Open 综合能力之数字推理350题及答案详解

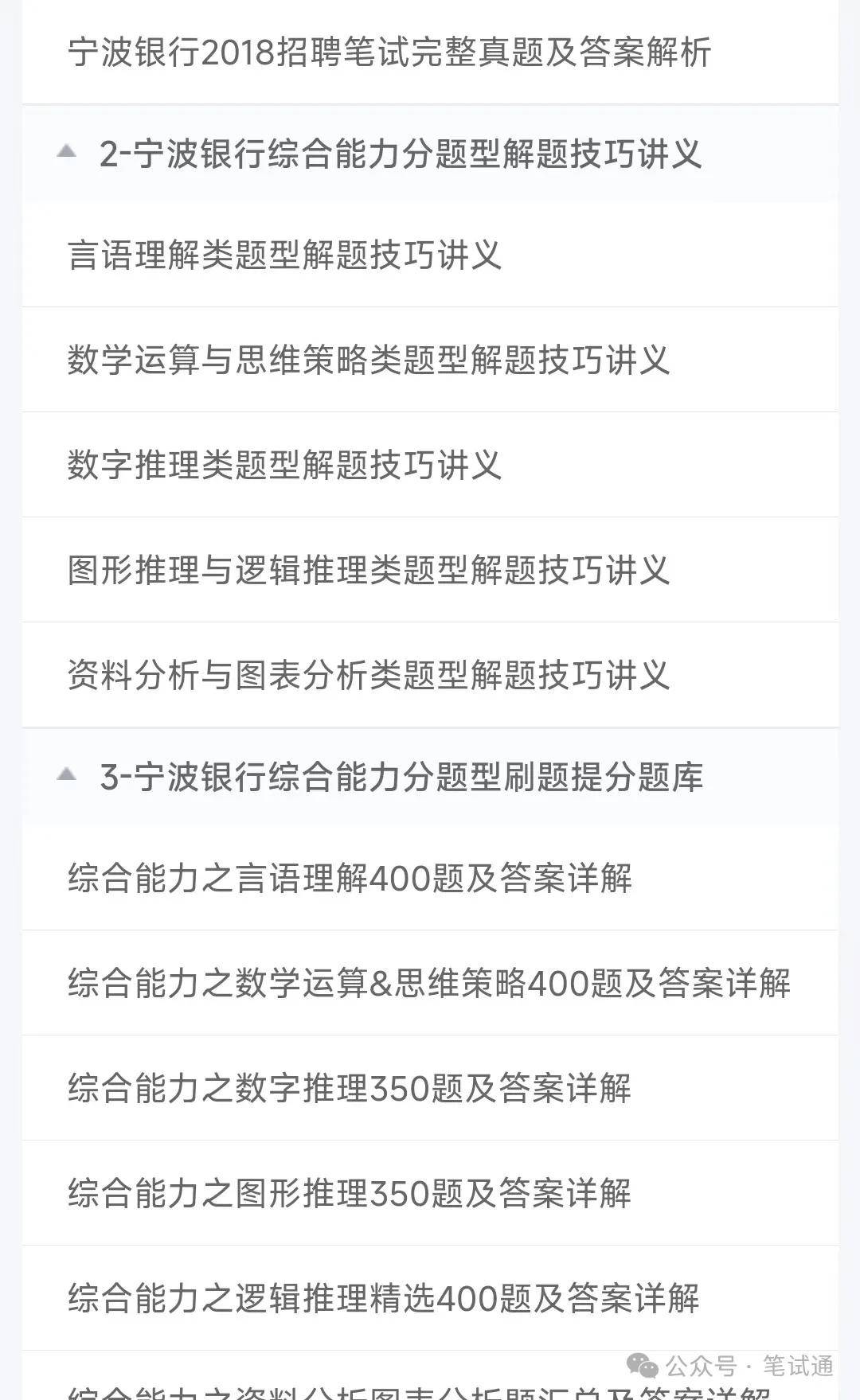430,1088
